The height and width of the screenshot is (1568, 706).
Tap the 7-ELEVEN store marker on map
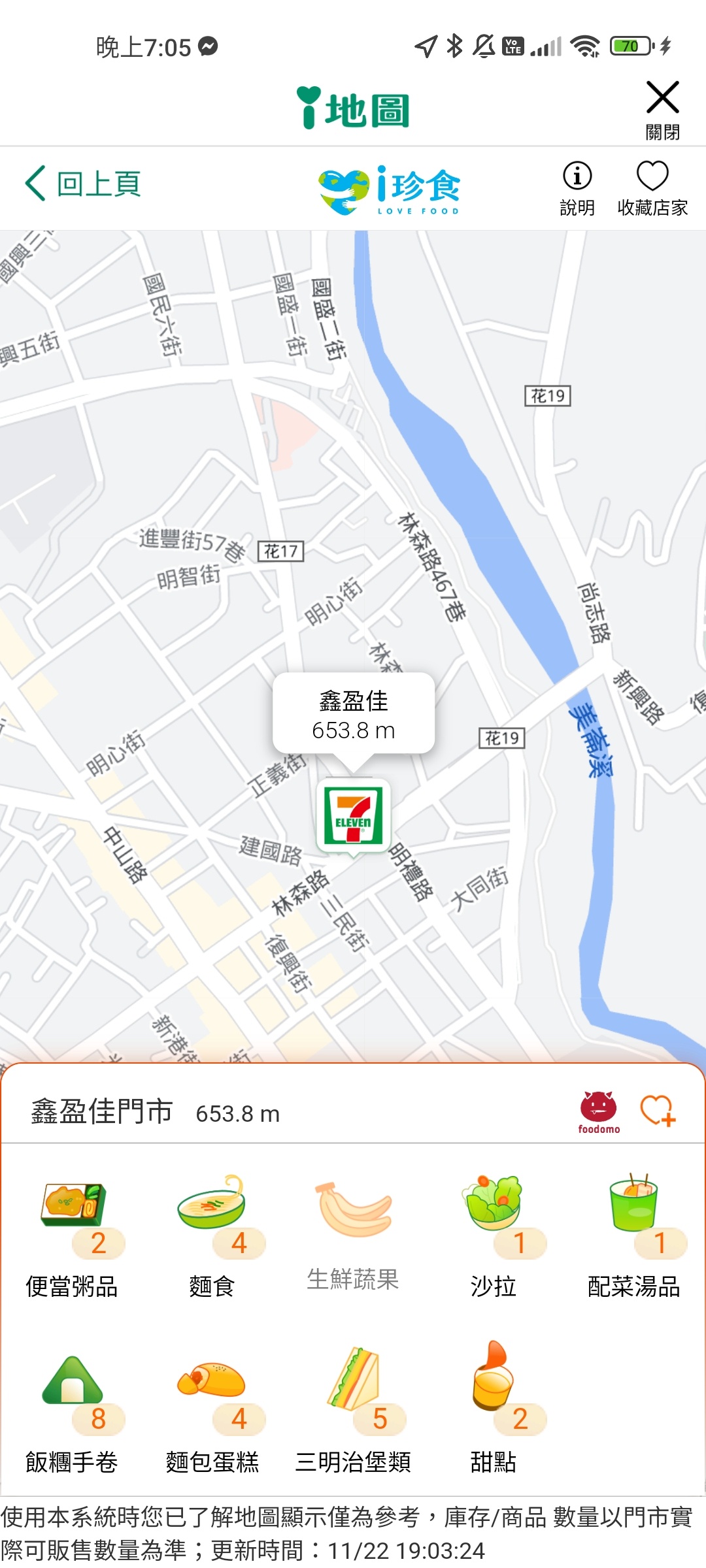point(353,815)
